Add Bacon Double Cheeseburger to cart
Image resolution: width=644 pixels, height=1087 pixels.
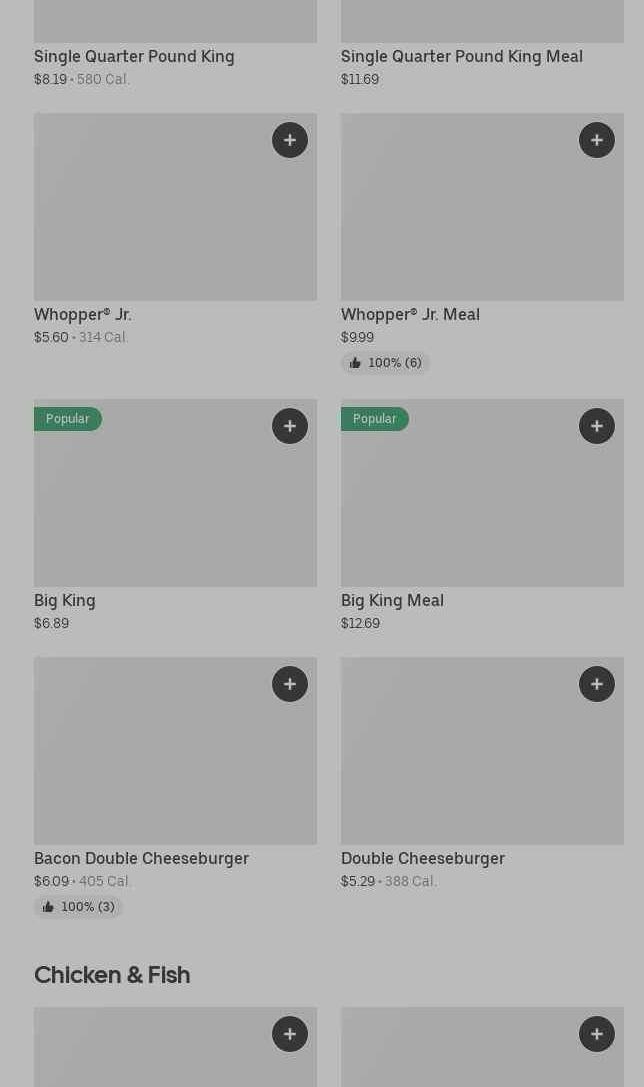290,684
